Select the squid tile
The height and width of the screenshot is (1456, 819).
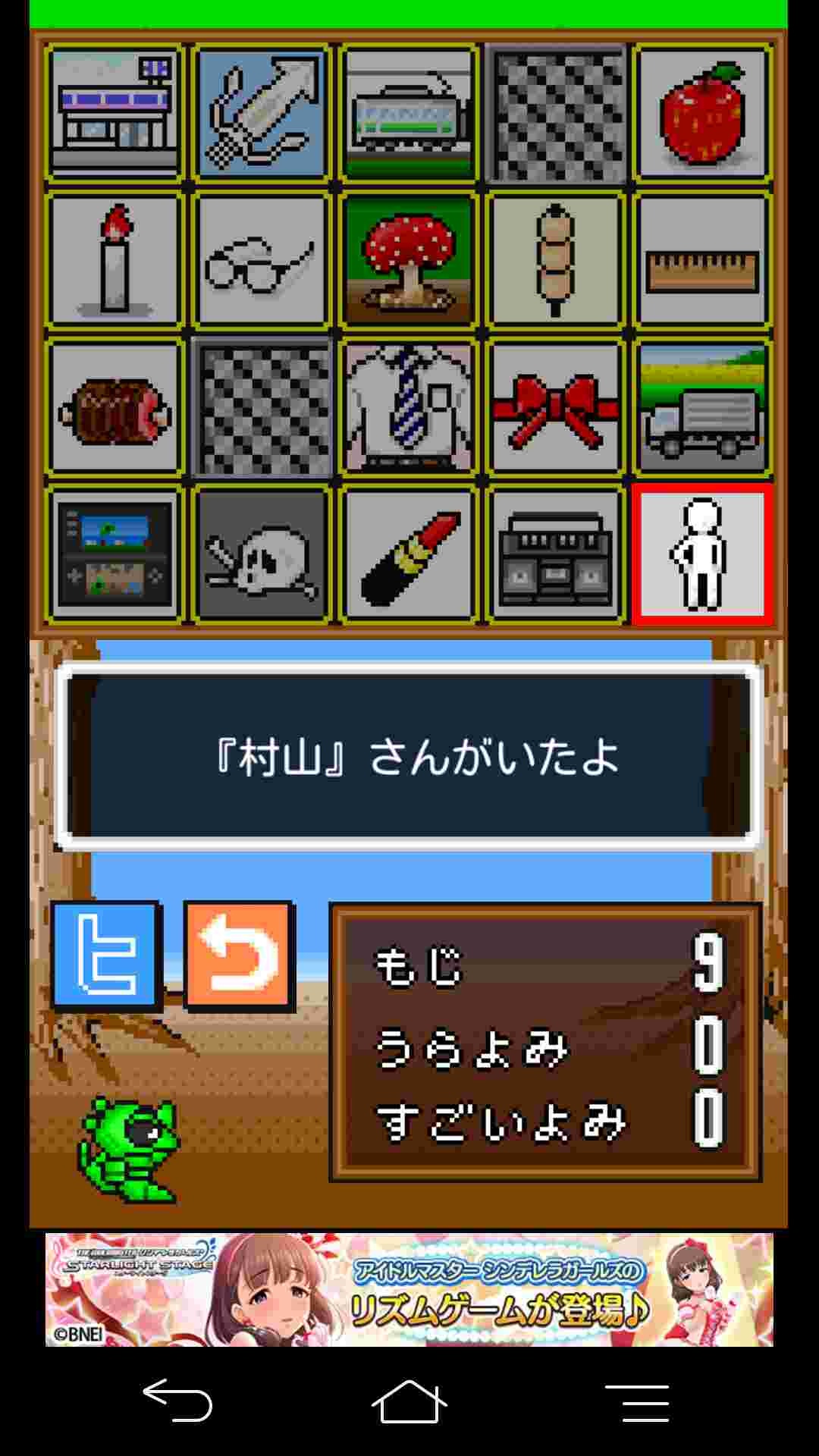point(262,113)
